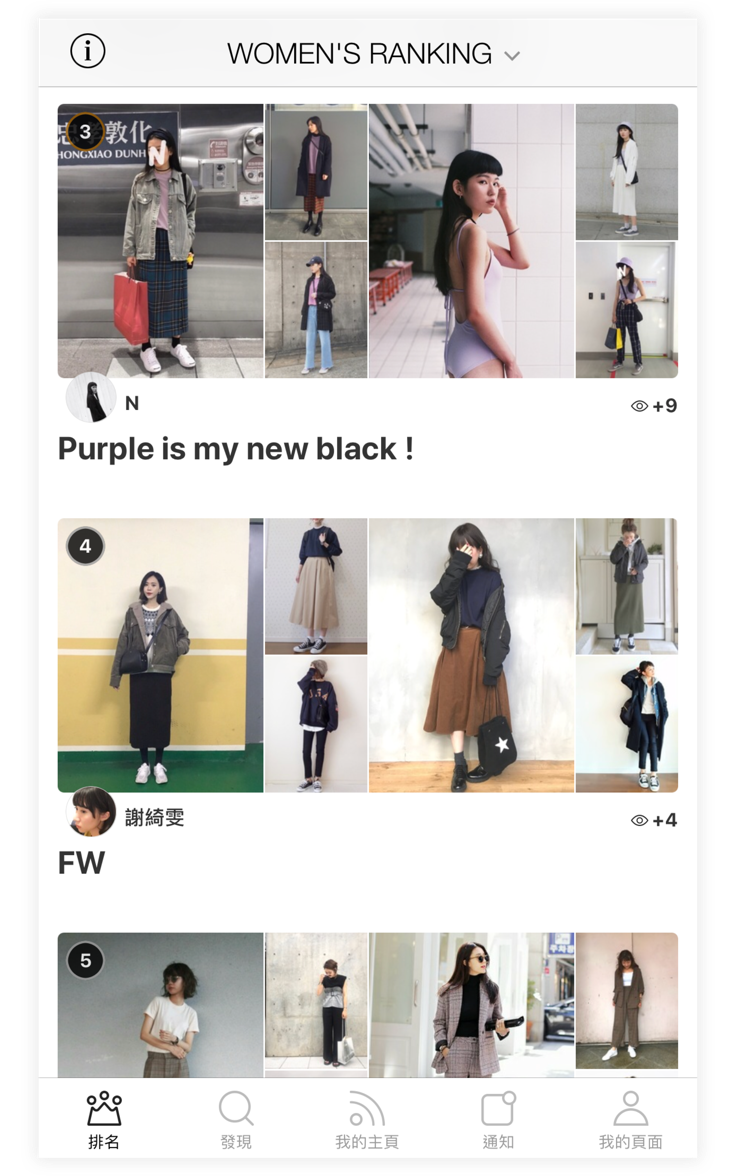Open the rank 5 outfit collage

pos(367,1004)
